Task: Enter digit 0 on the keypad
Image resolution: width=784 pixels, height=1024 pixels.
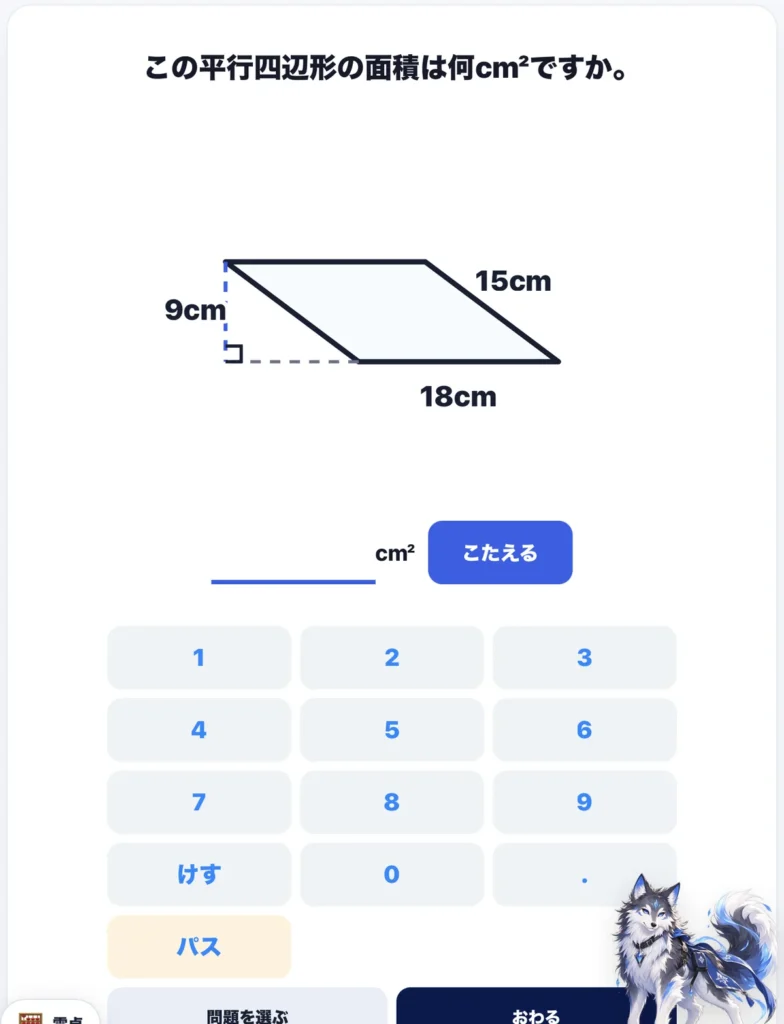Action: pyautogui.click(x=391, y=874)
